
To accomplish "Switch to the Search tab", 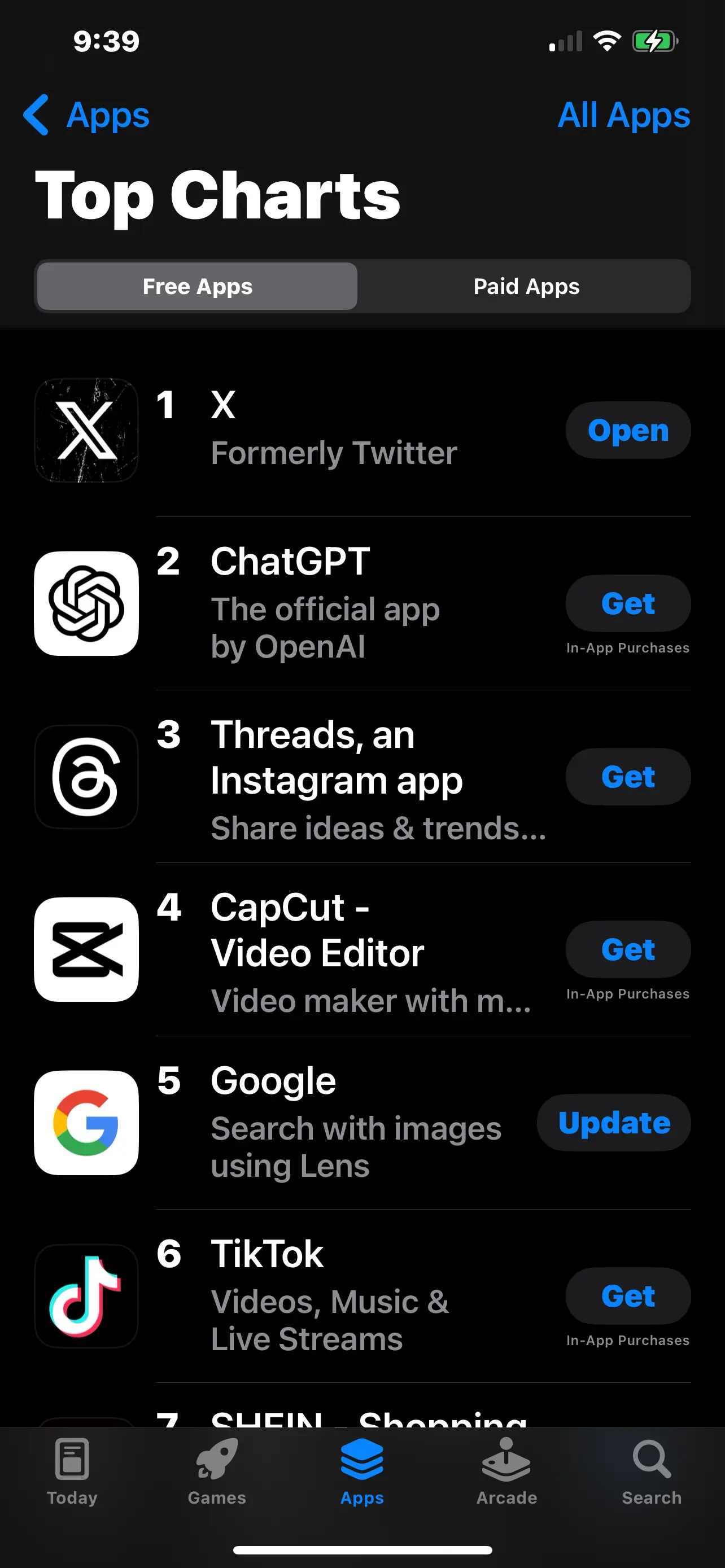I will 652,1470.
